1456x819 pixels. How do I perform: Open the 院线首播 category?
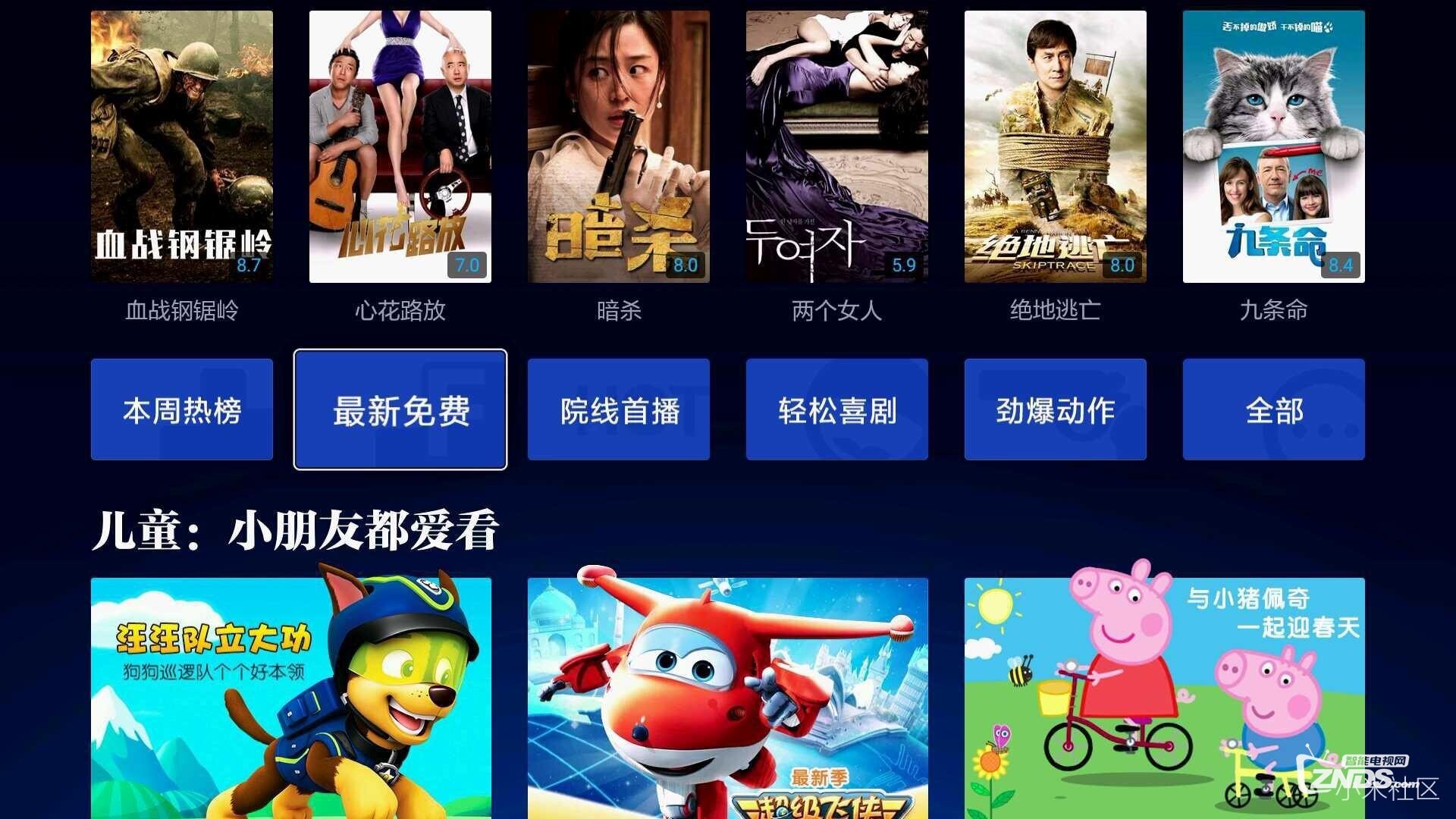(x=619, y=409)
